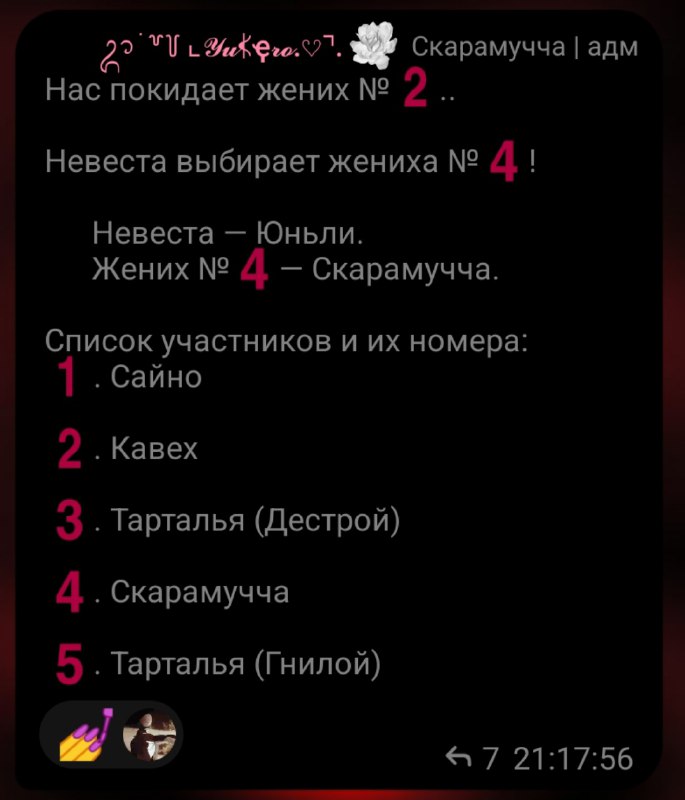Open the 7 replies to this message

(x=471, y=758)
